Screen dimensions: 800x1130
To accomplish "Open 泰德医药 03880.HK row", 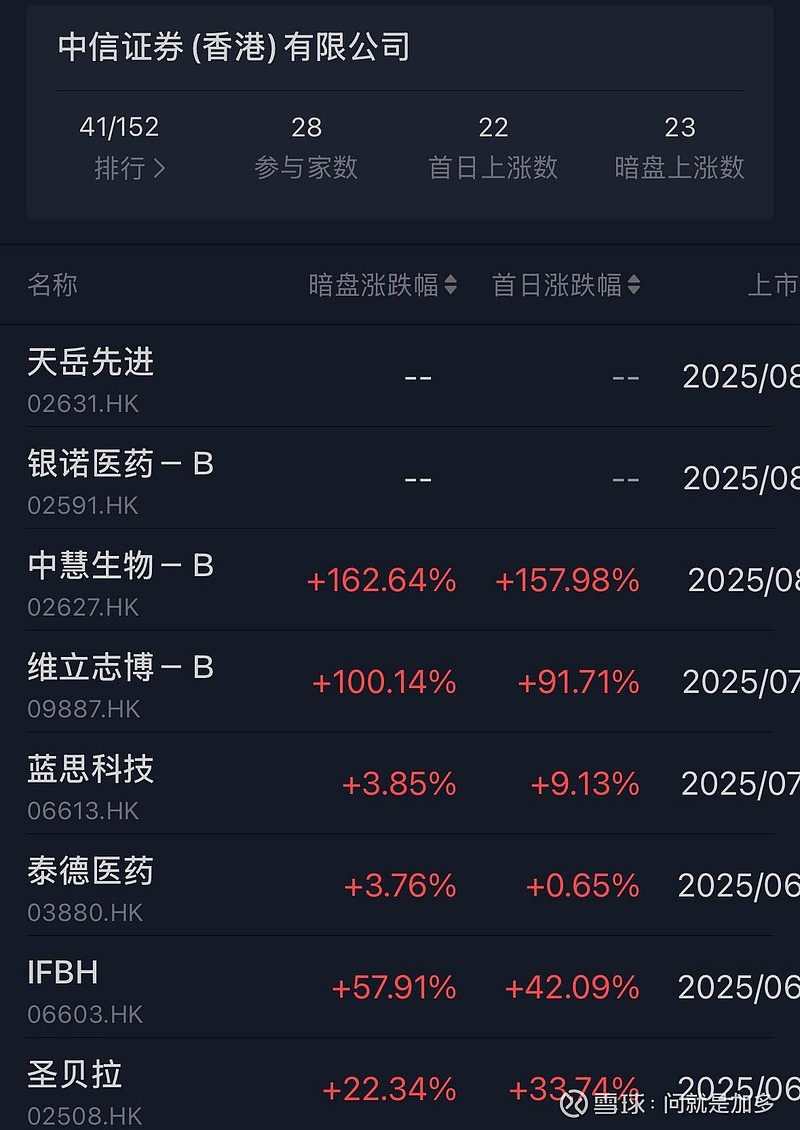I will [x=400, y=885].
